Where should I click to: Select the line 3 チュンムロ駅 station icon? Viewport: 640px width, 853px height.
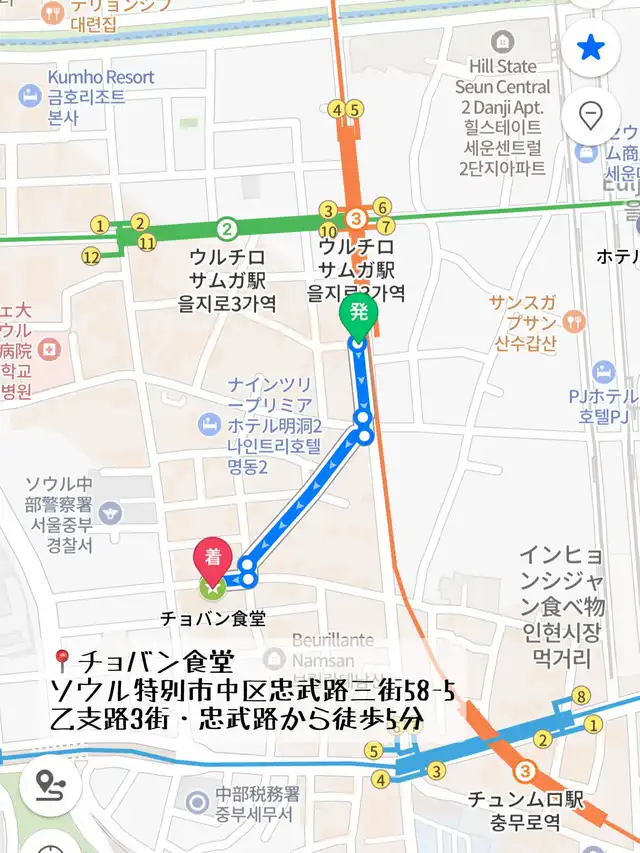tap(525, 770)
